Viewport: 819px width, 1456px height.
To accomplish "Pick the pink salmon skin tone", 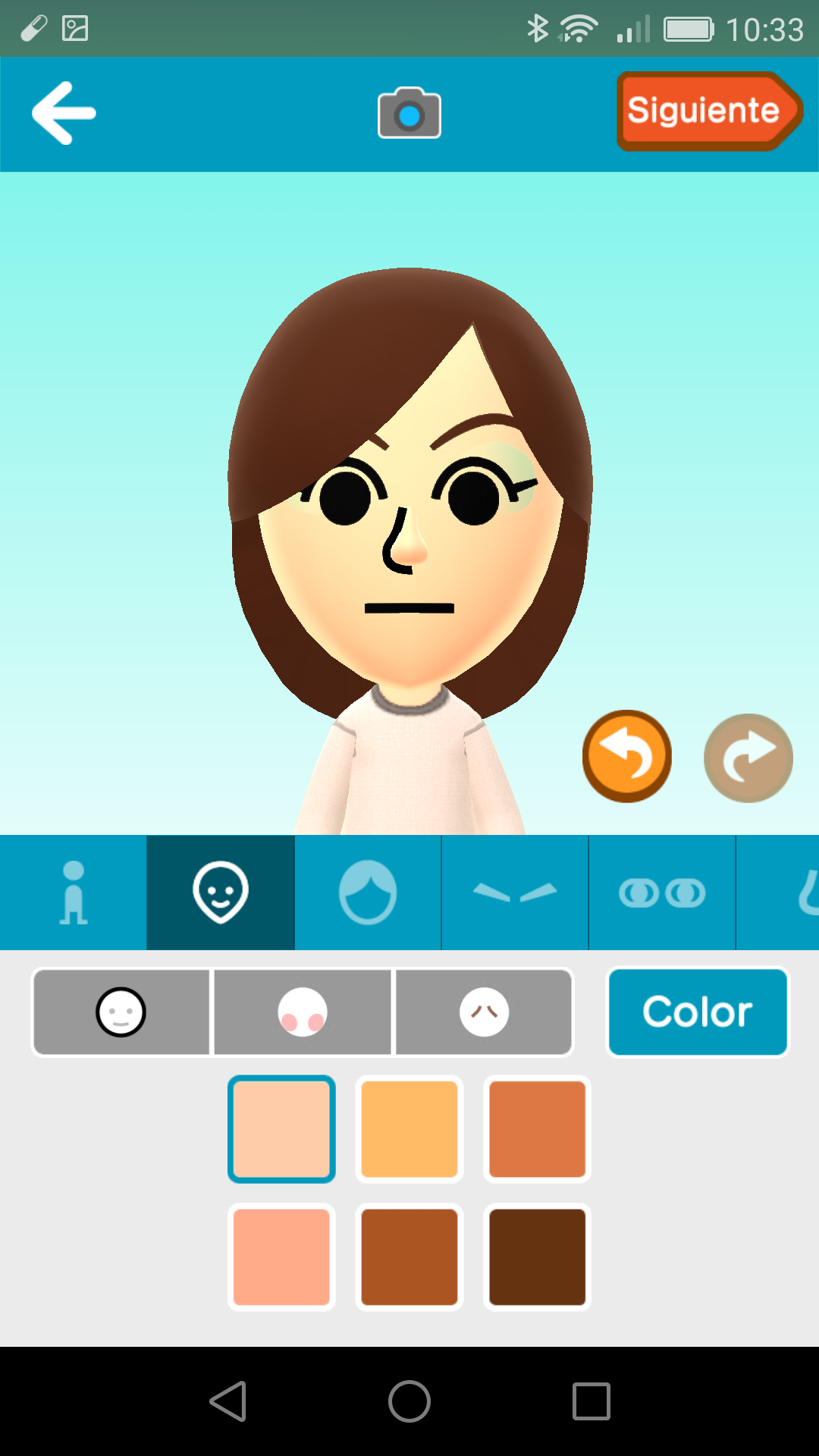I will (x=281, y=1257).
